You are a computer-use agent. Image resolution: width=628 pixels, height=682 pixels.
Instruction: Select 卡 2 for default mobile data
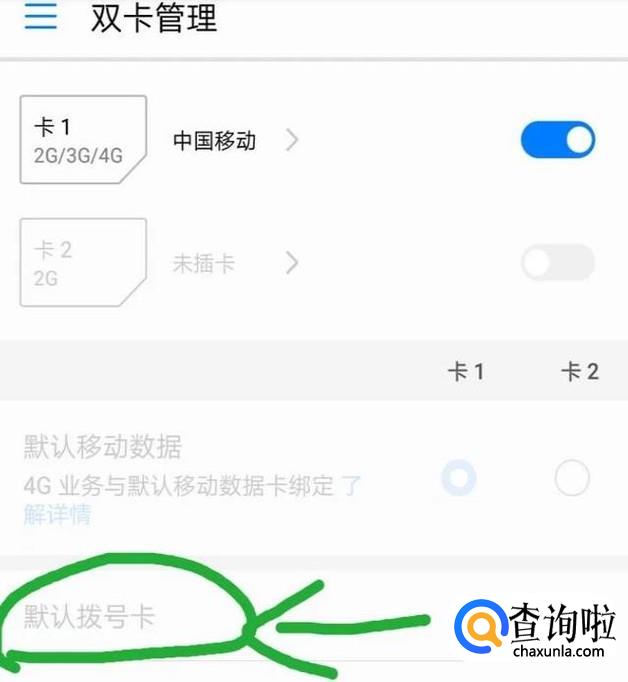tap(572, 480)
